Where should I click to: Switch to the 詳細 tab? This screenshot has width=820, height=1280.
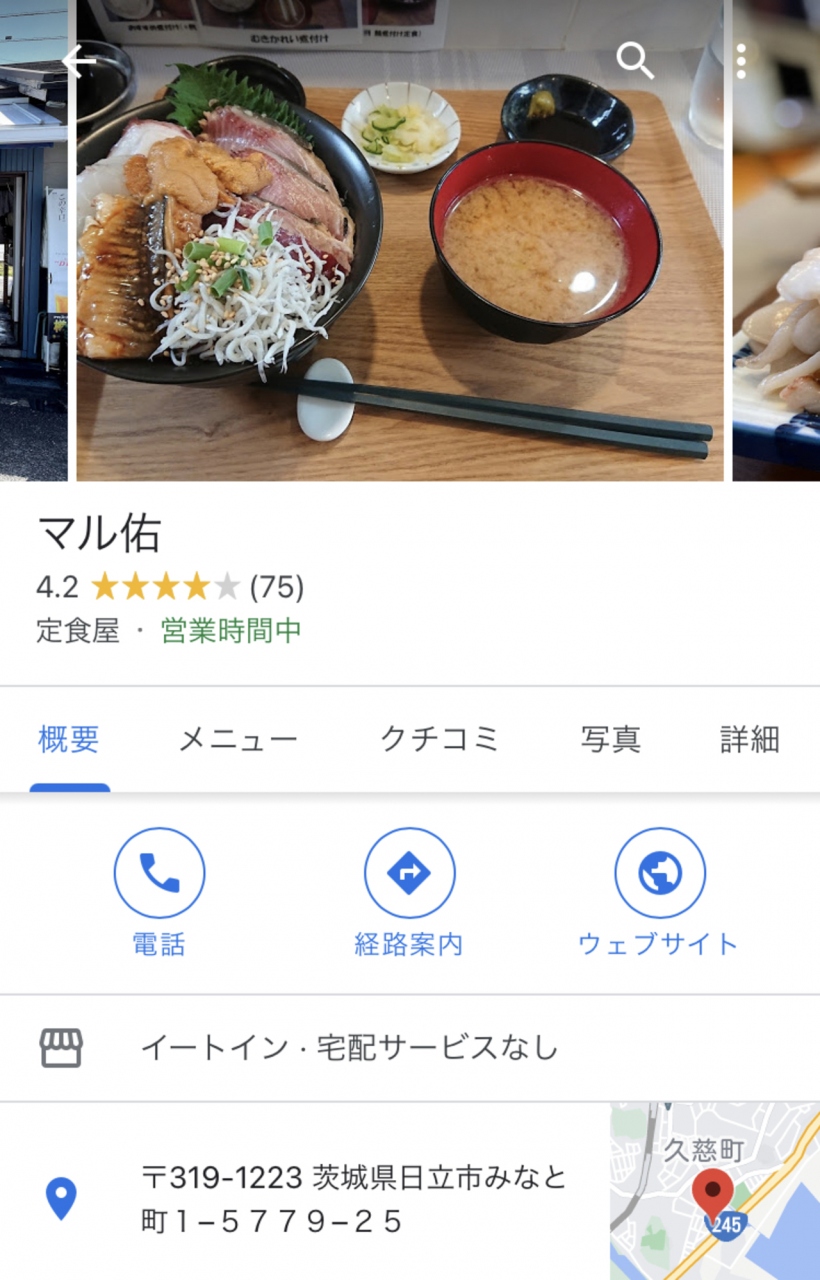pyautogui.click(x=749, y=740)
